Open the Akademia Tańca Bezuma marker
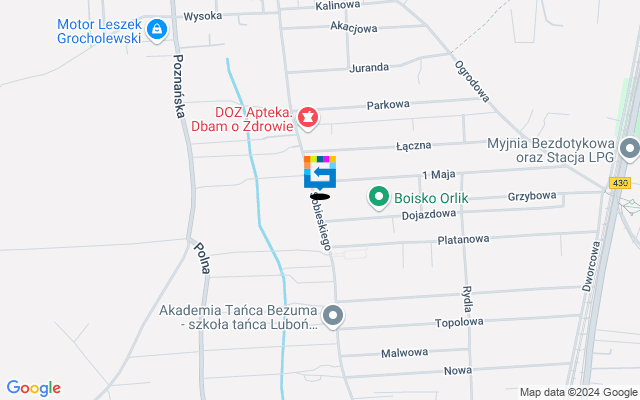 pyautogui.click(x=334, y=316)
